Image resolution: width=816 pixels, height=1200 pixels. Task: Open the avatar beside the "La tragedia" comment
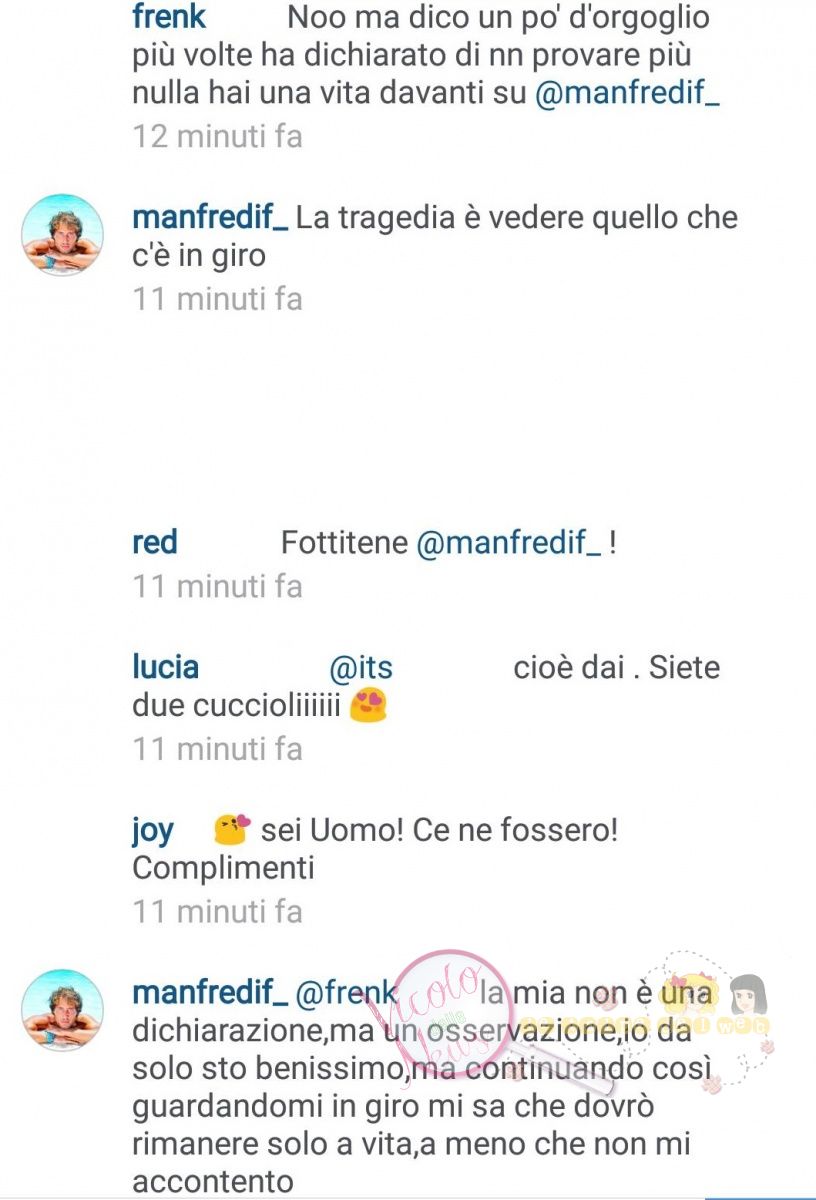[x=63, y=235]
